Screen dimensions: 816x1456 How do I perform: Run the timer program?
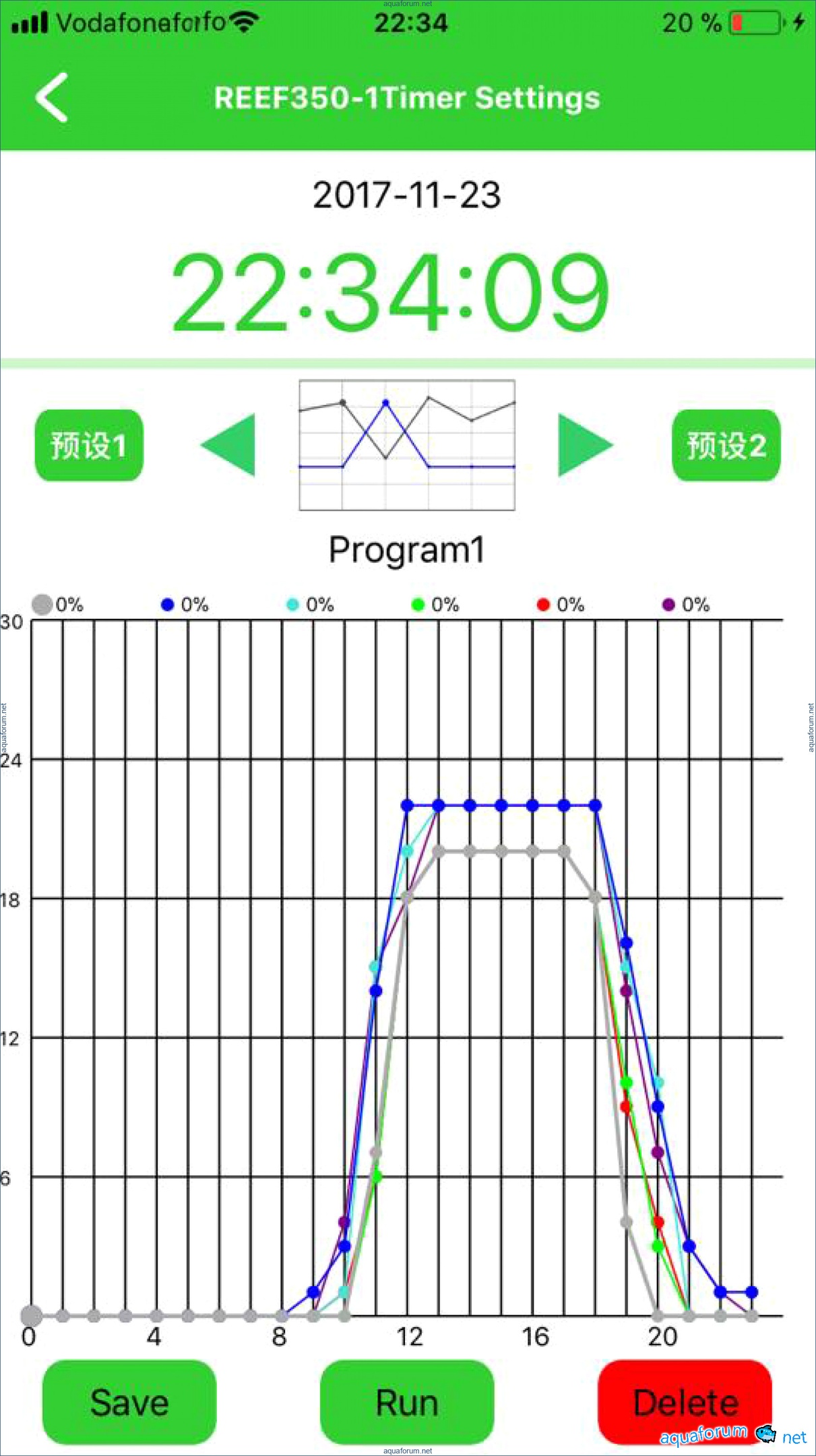coord(407,1402)
